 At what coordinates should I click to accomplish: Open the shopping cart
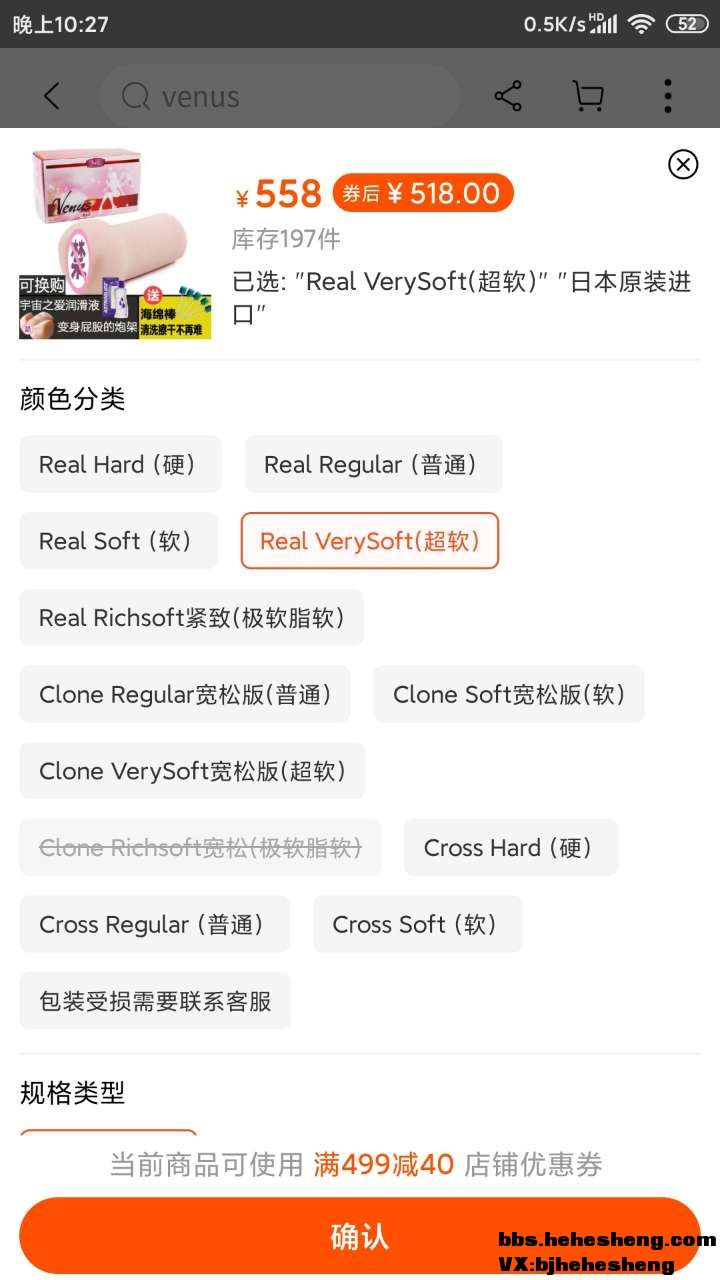click(588, 96)
